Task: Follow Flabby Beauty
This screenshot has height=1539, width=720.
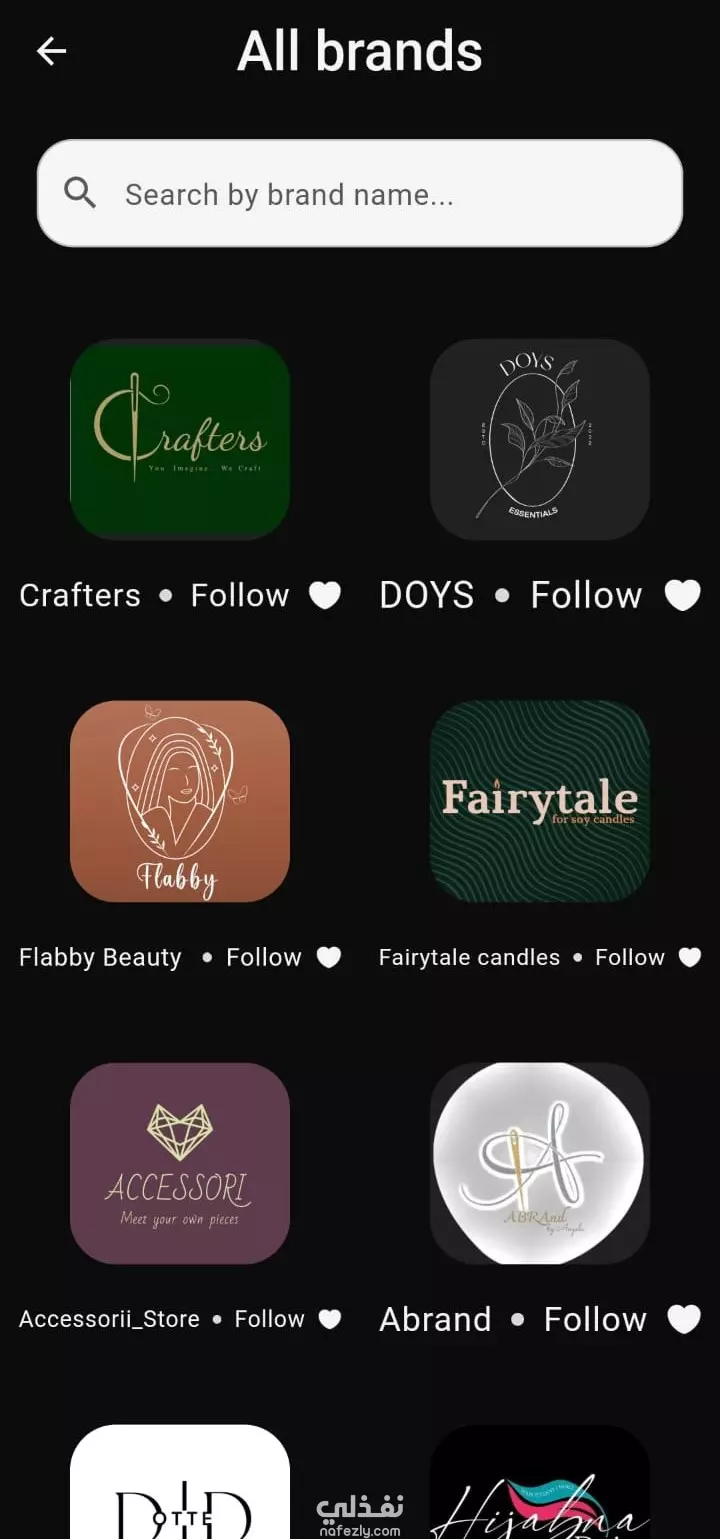Action: pos(264,957)
